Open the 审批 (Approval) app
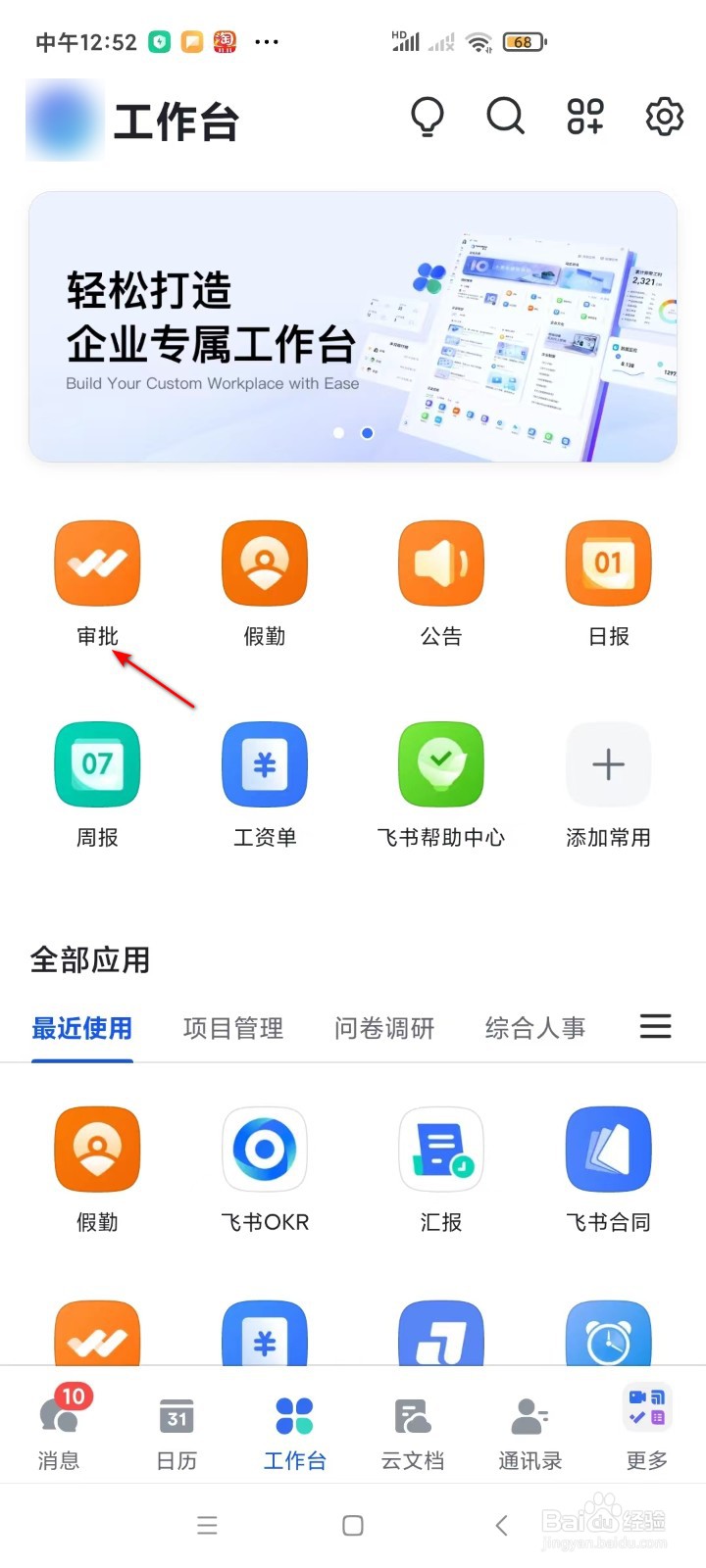Viewport: 706px width, 1568px height. [96, 563]
